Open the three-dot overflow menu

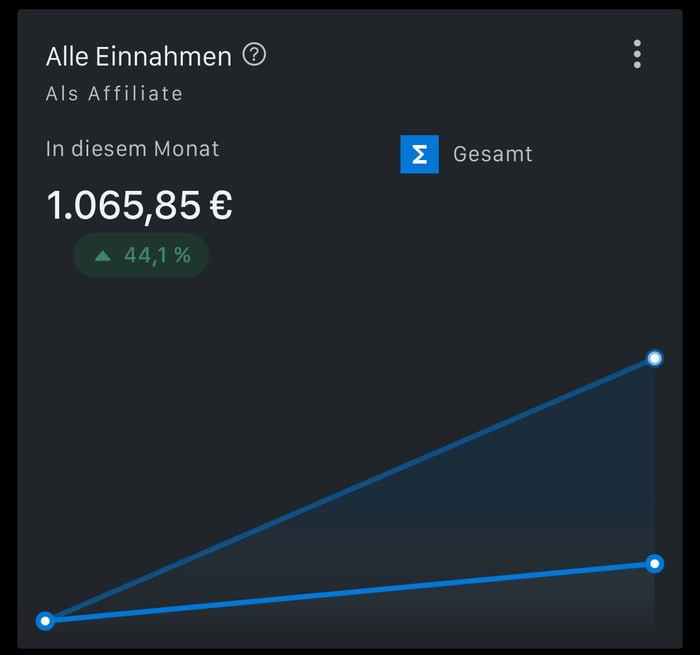(637, 54)
